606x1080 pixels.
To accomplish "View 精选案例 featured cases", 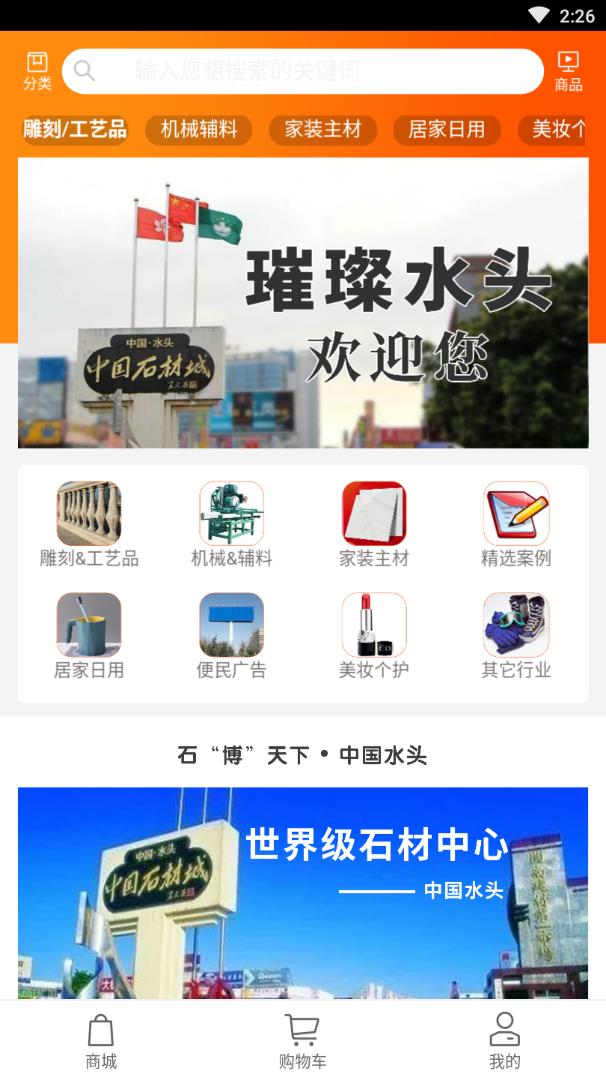I will [516, 525].
